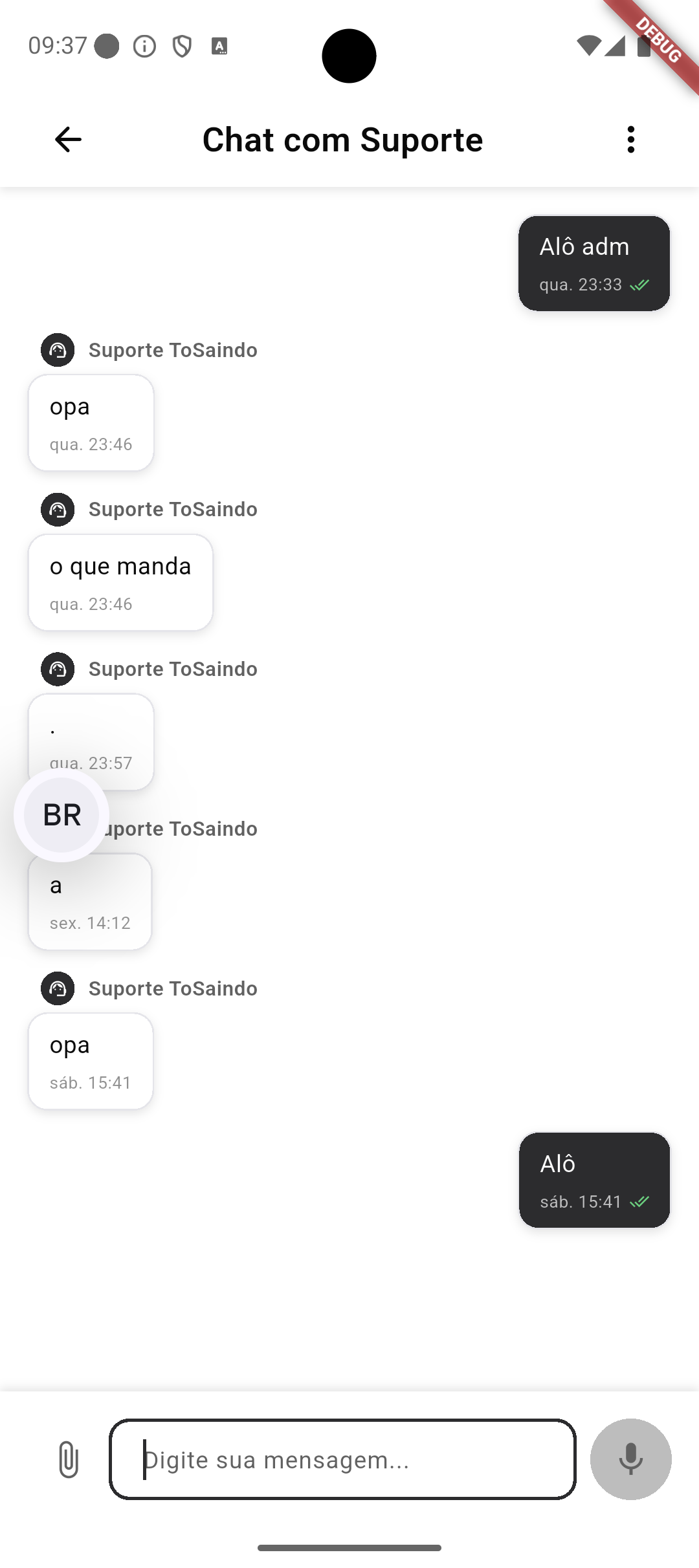Open the chat overflow menu
Screen dimensions: 699x1568
(630, 139)
